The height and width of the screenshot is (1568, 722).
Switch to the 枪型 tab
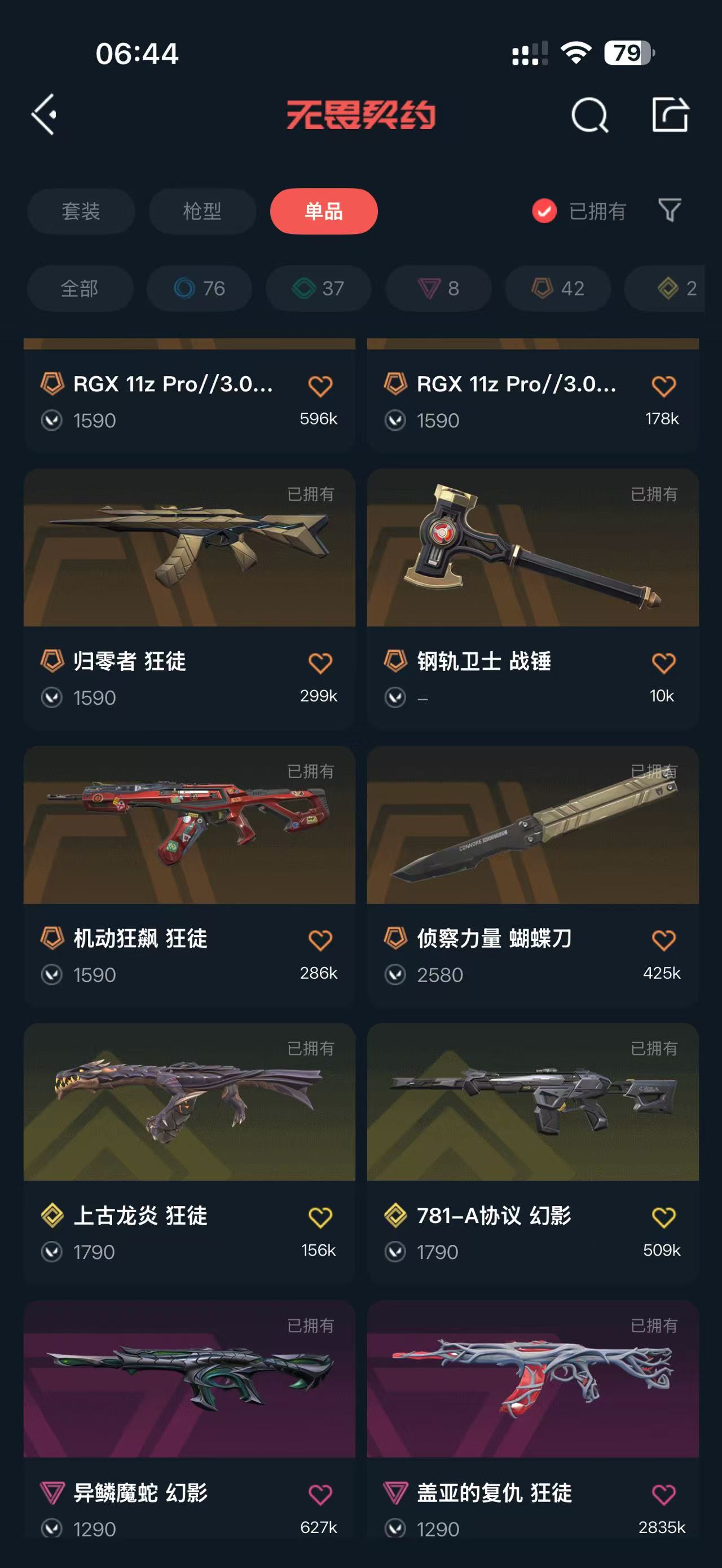tap(202, 211)
